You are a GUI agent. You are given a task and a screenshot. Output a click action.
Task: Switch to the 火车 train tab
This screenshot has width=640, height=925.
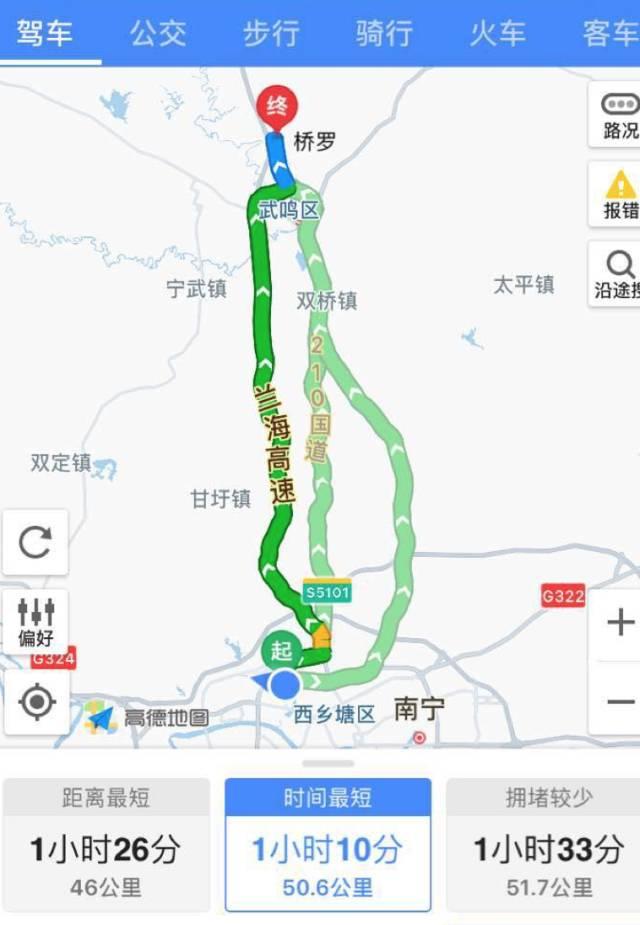click(498, 32)
